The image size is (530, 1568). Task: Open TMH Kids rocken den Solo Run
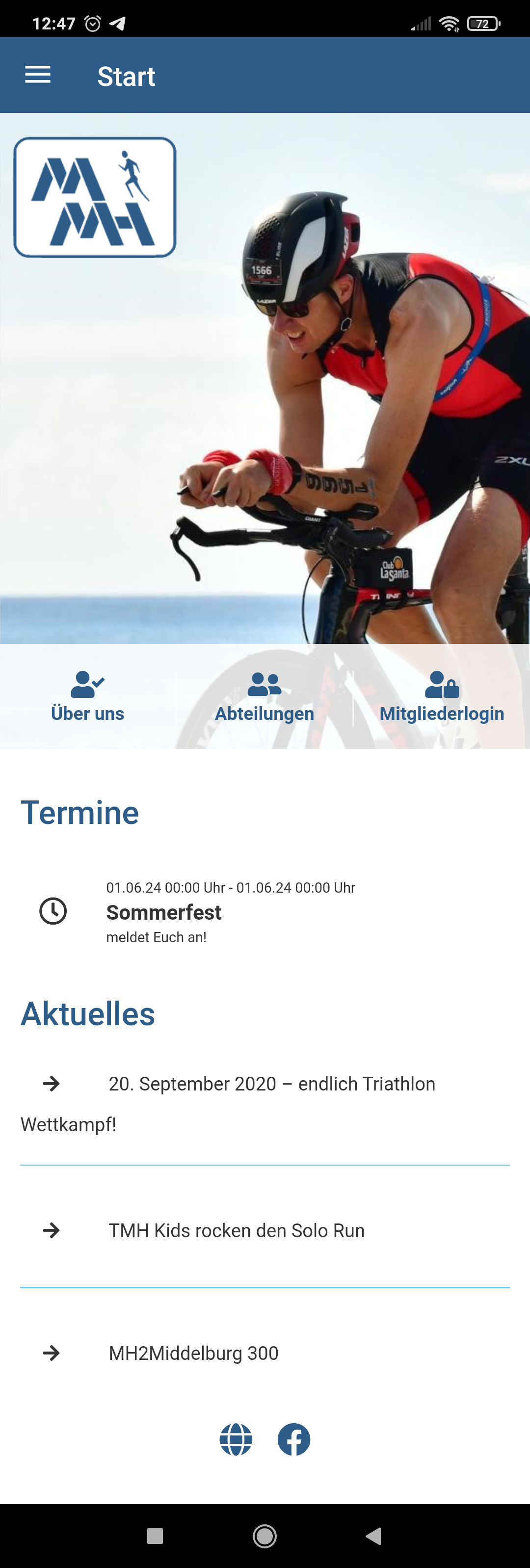(x=236, y=1230)
